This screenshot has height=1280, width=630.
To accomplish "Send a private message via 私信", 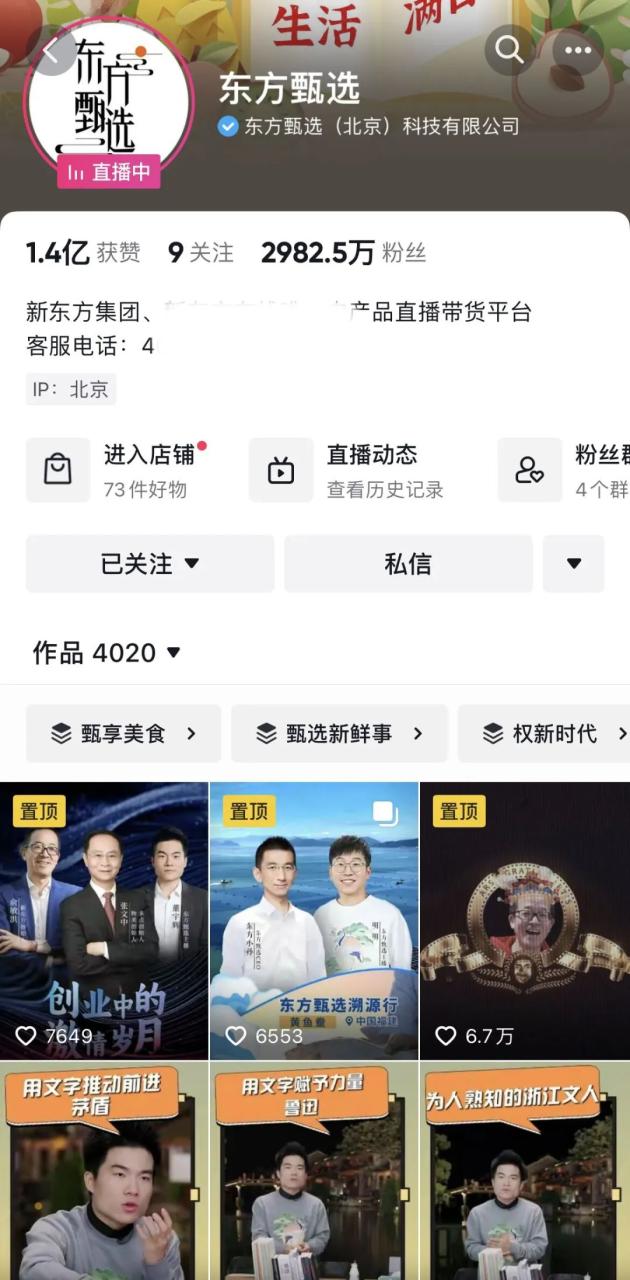I will click(408, 564).
